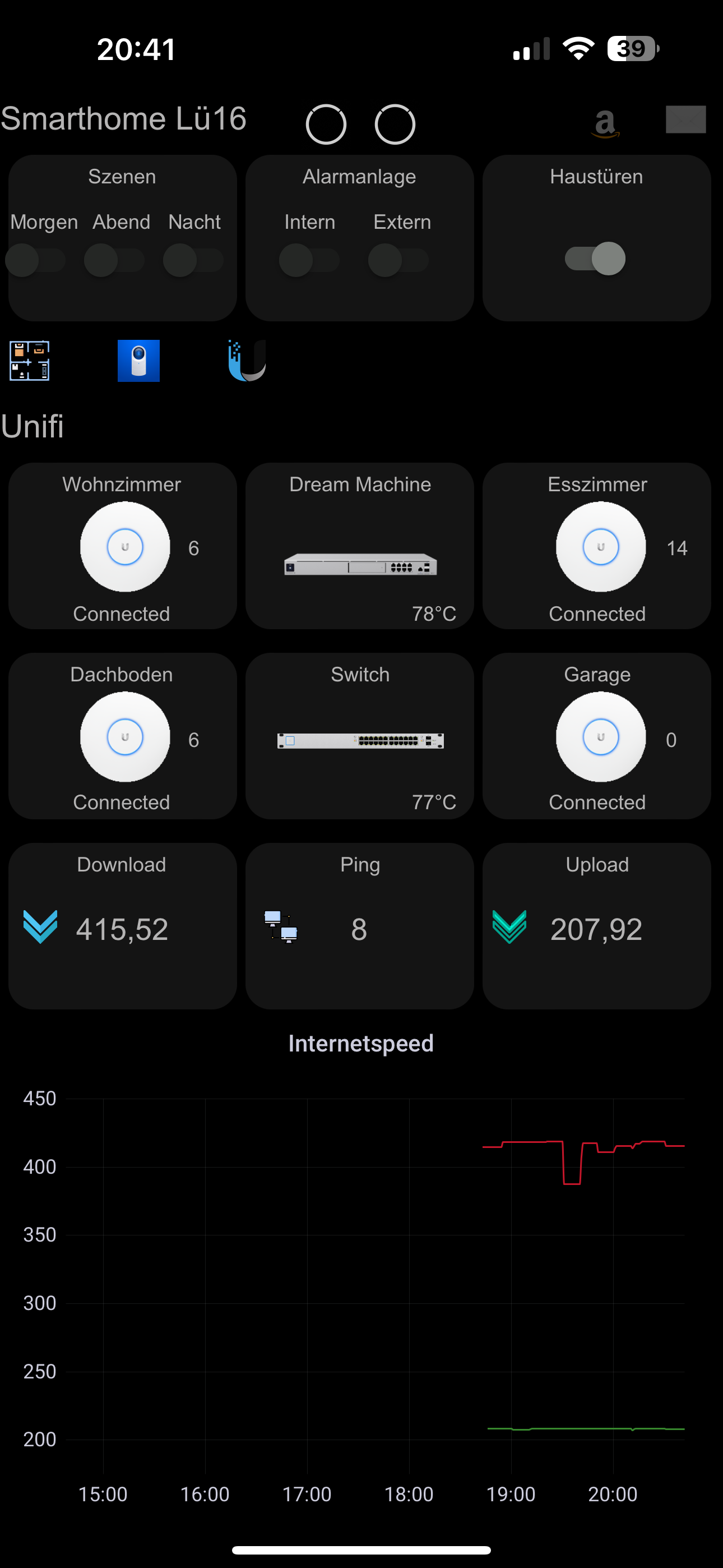Image resolution: width=723 pixels, height=1568 pixels.
Task: Enable the Abend scene
Action: 114,261
